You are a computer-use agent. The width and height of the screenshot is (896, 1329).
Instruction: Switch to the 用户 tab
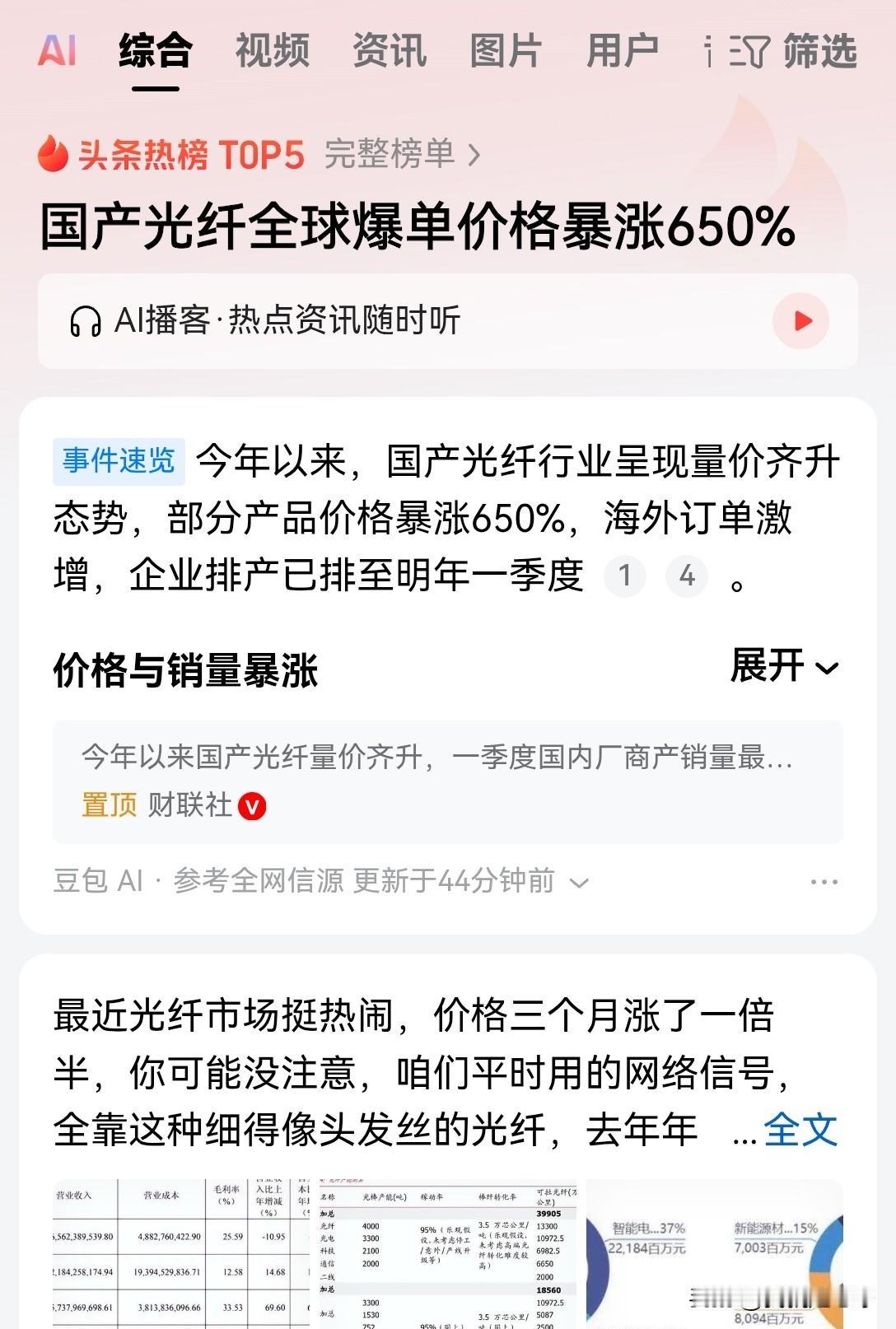pyautogui.click(x=623, y=52)
